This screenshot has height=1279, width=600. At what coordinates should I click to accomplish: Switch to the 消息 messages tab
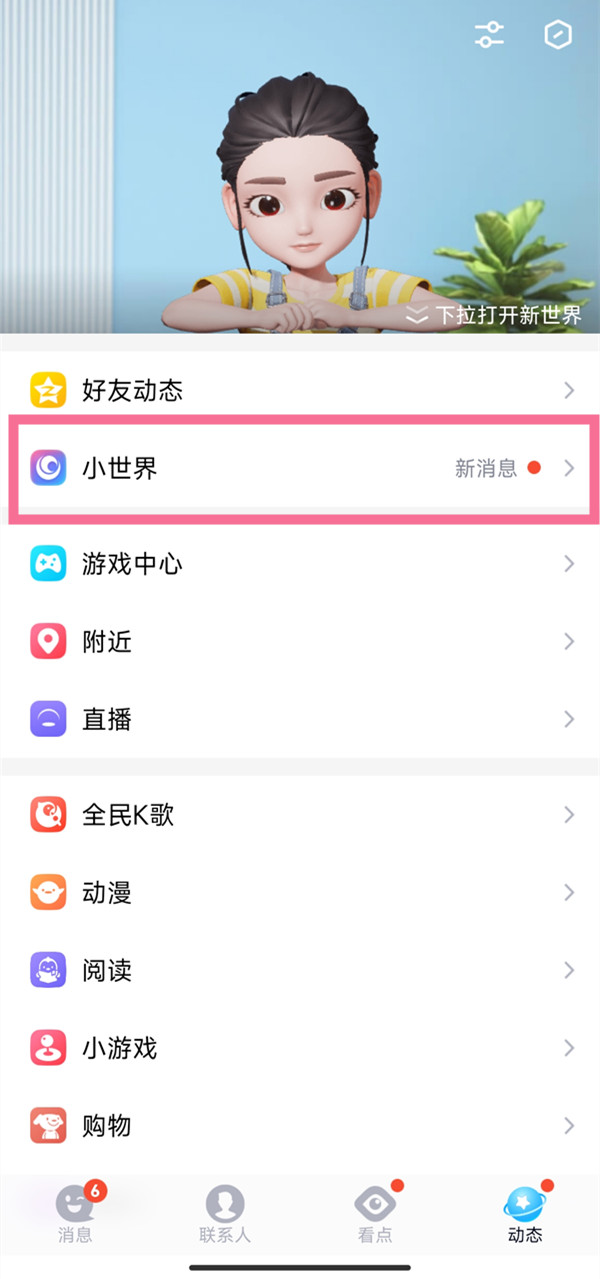pos(75,1212)
